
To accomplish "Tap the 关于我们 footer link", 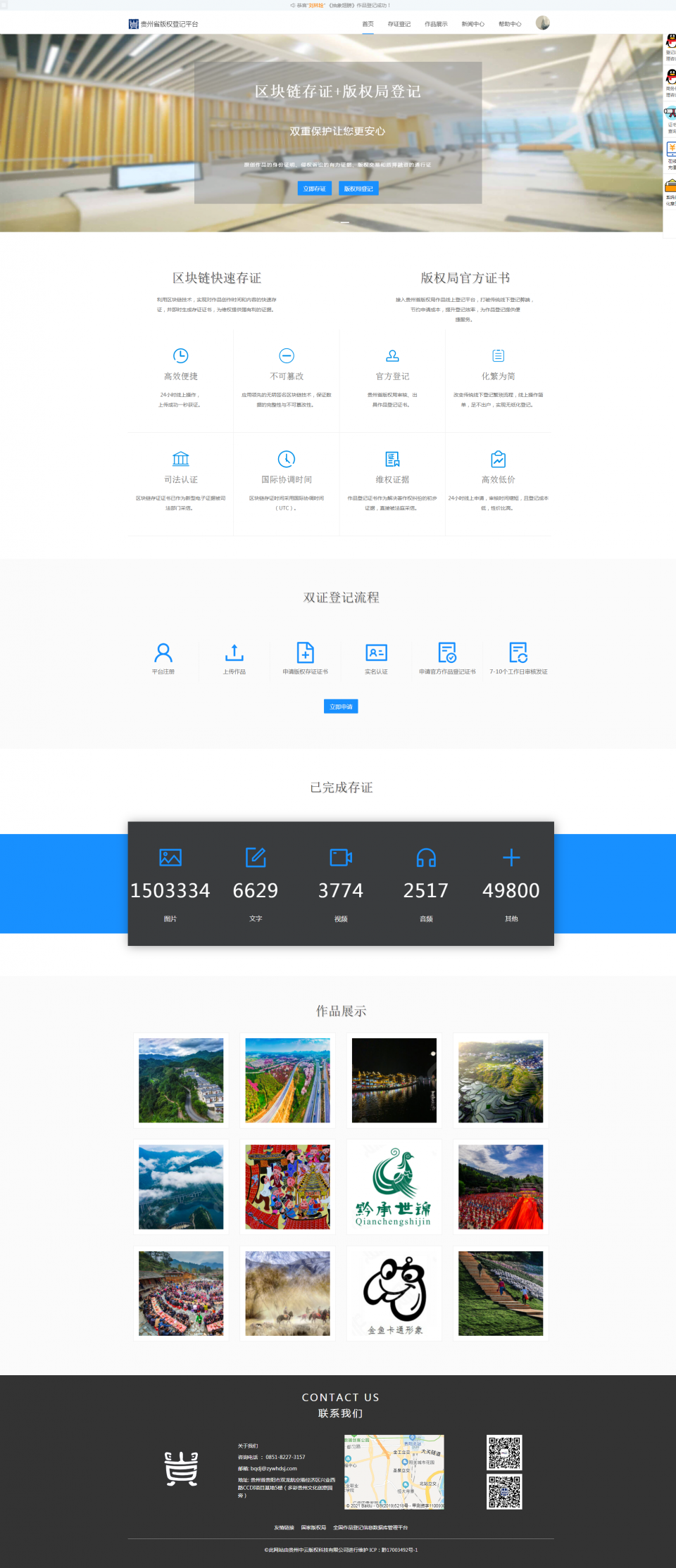I will tap(248, 1446).
